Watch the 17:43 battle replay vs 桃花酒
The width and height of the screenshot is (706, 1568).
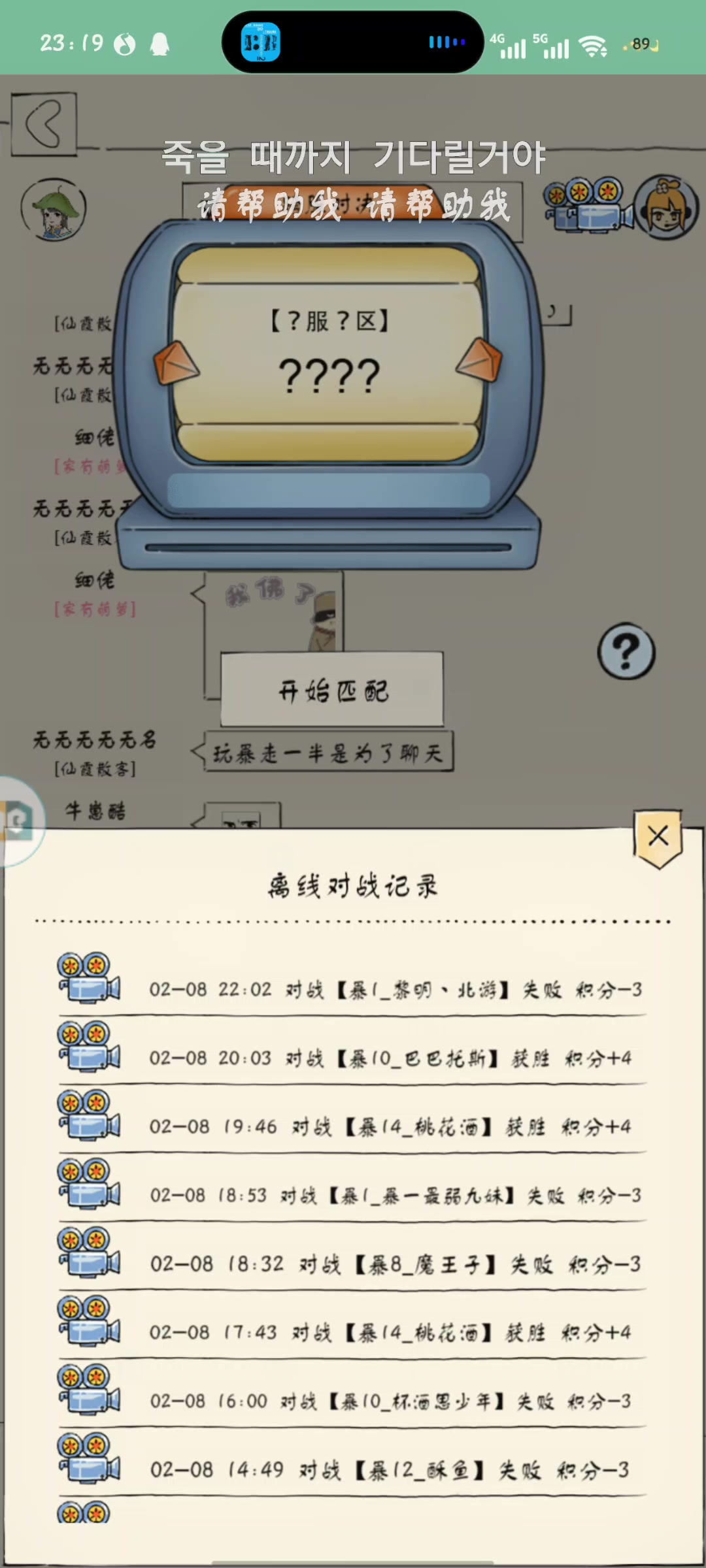point(89,1321)
